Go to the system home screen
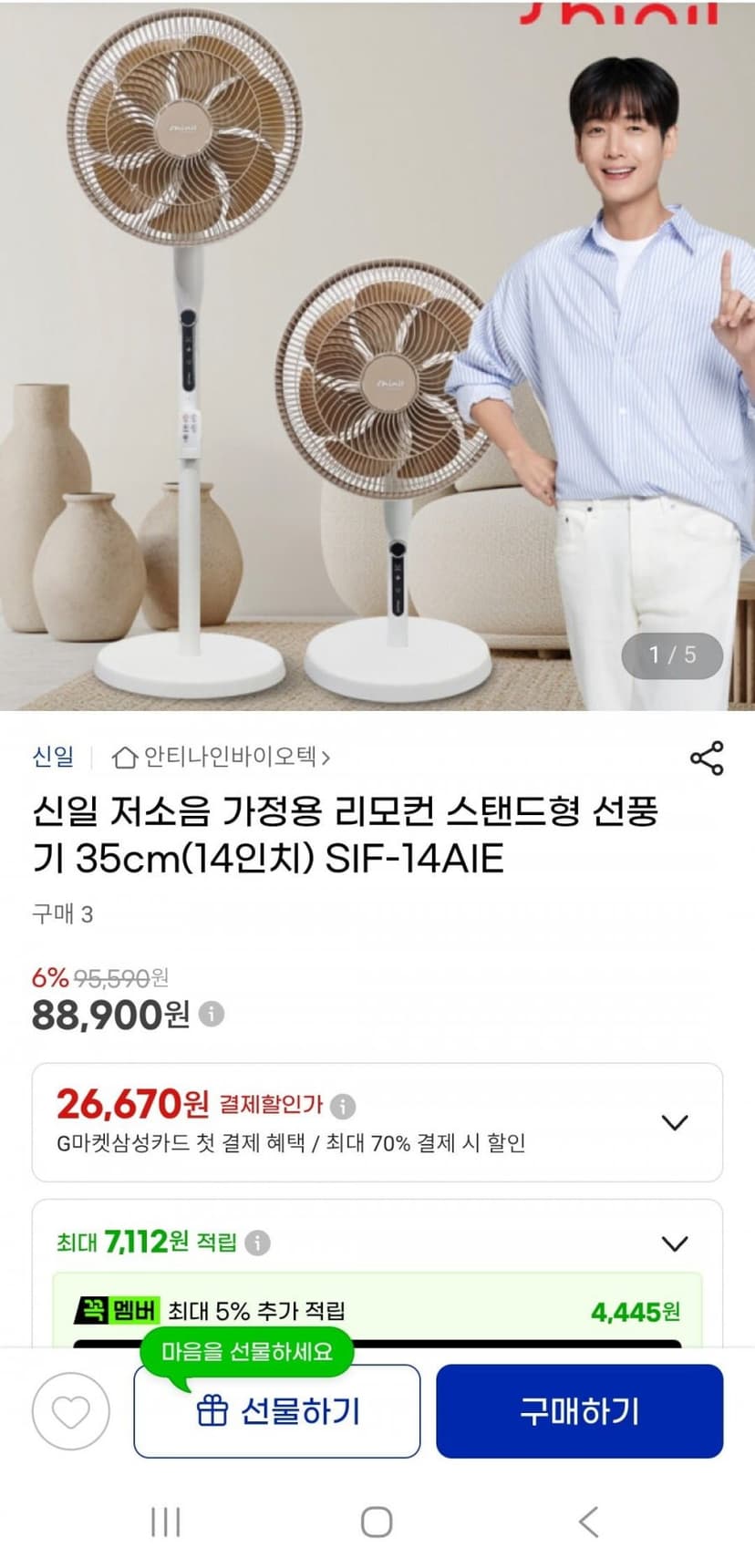Image resolution: width=755 pixels, height=1568 pixels. point(377,1522)
